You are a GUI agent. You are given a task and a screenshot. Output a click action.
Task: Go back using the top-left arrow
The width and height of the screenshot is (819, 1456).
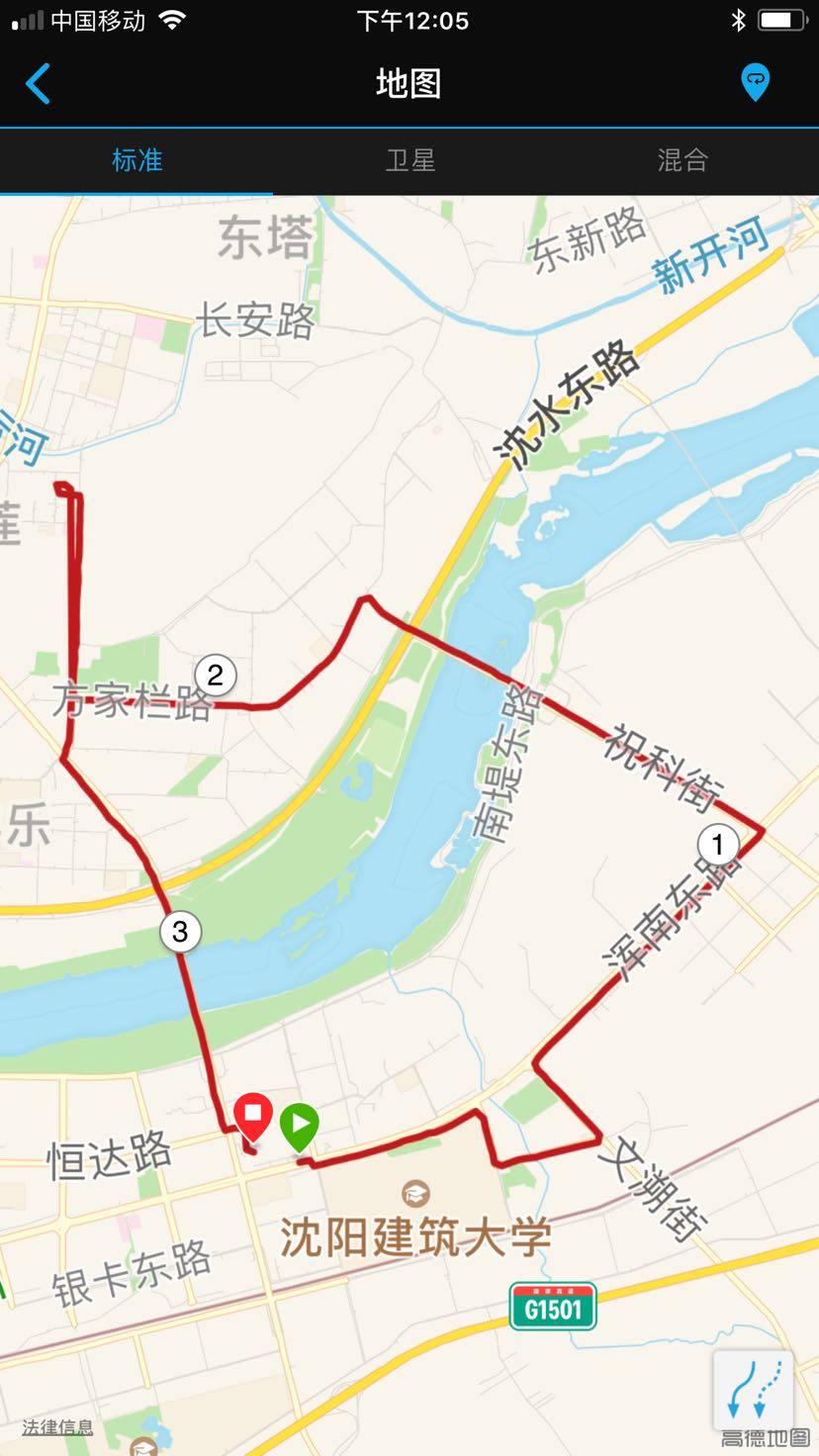tap(38, 84)
